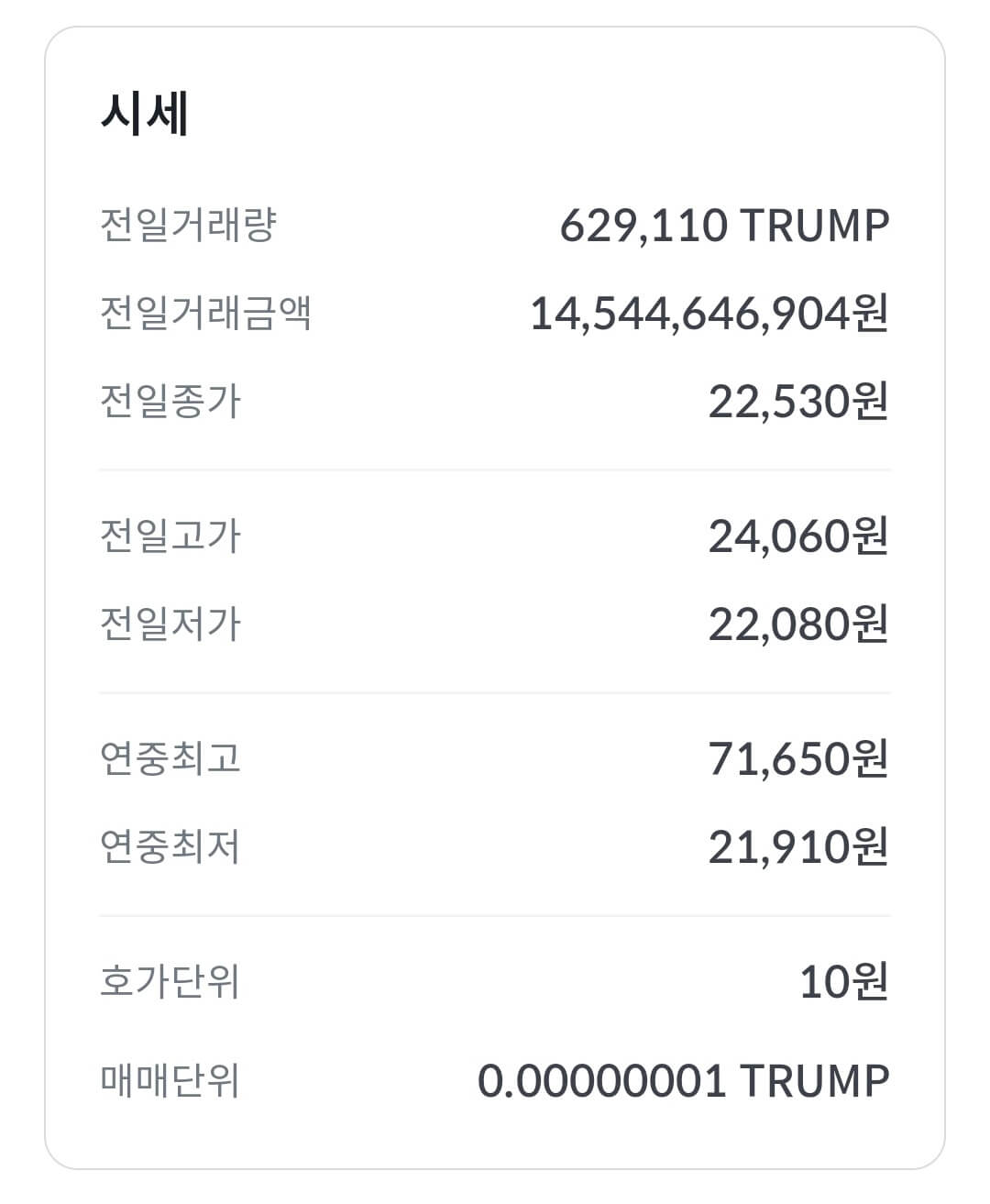Click the 629,110 TRUMP volume value
The width and height of the screenshot is (990, 1204).
[x=724, y=225]
